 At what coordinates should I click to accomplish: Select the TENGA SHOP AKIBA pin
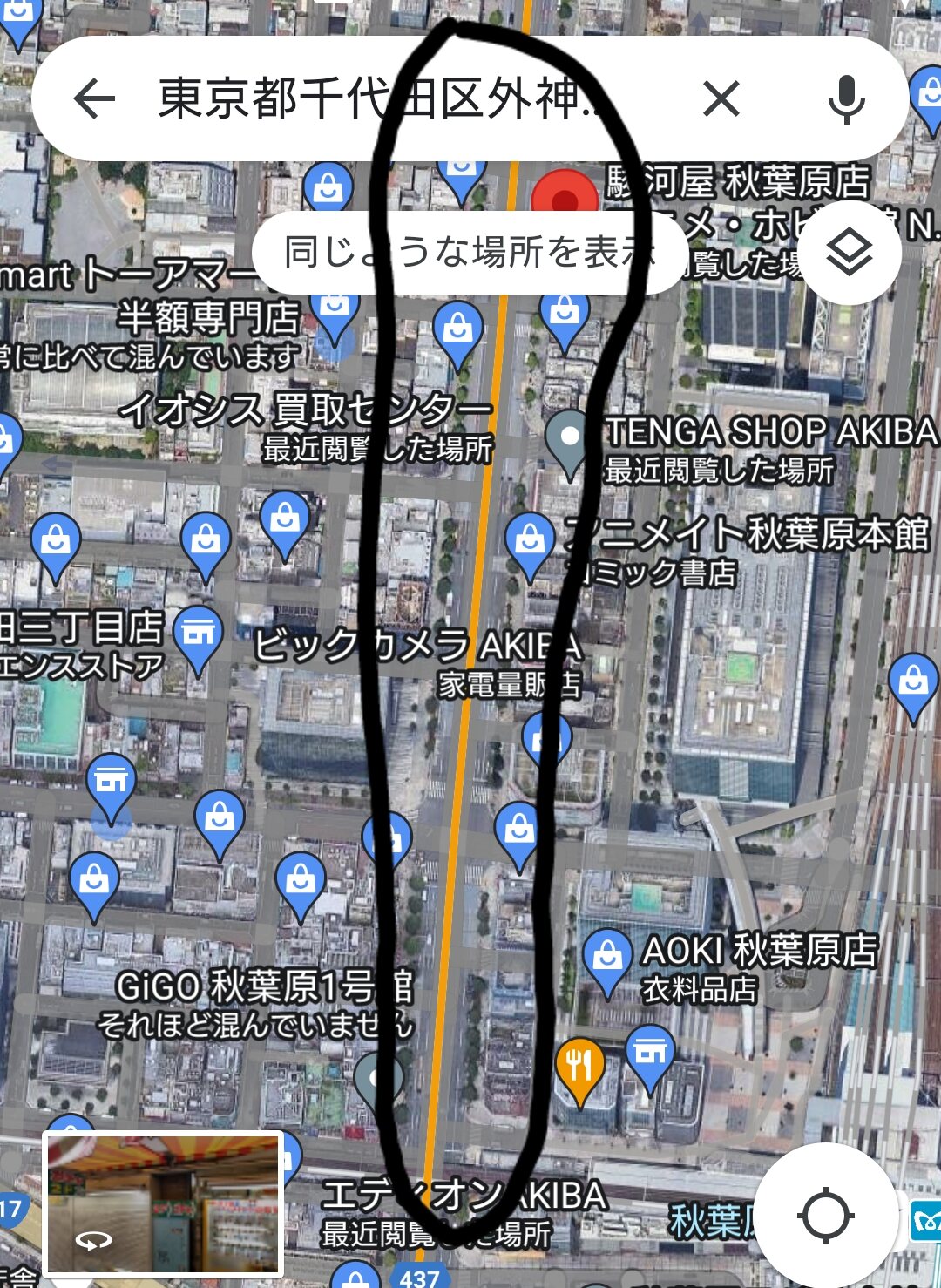click(x=570, y=440)
